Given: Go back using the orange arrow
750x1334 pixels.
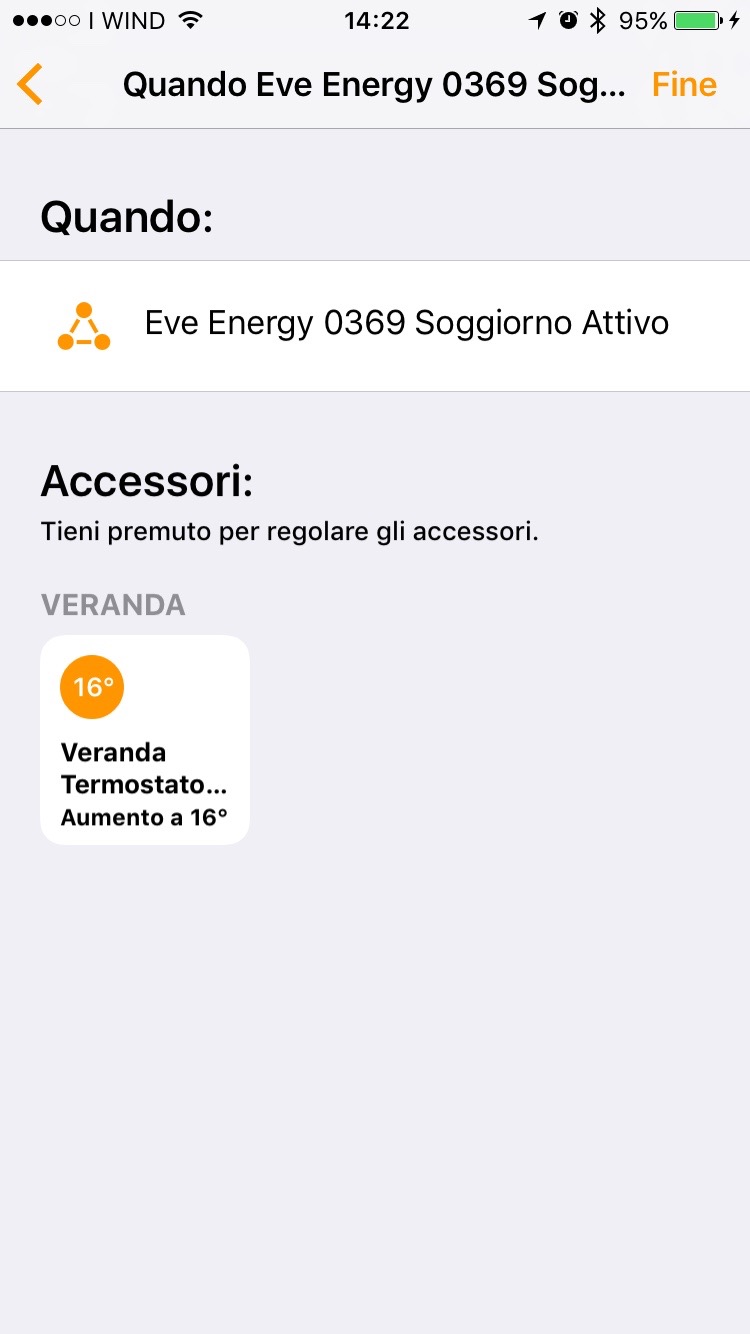Looking at the screenshot, I should pos(30,85).
